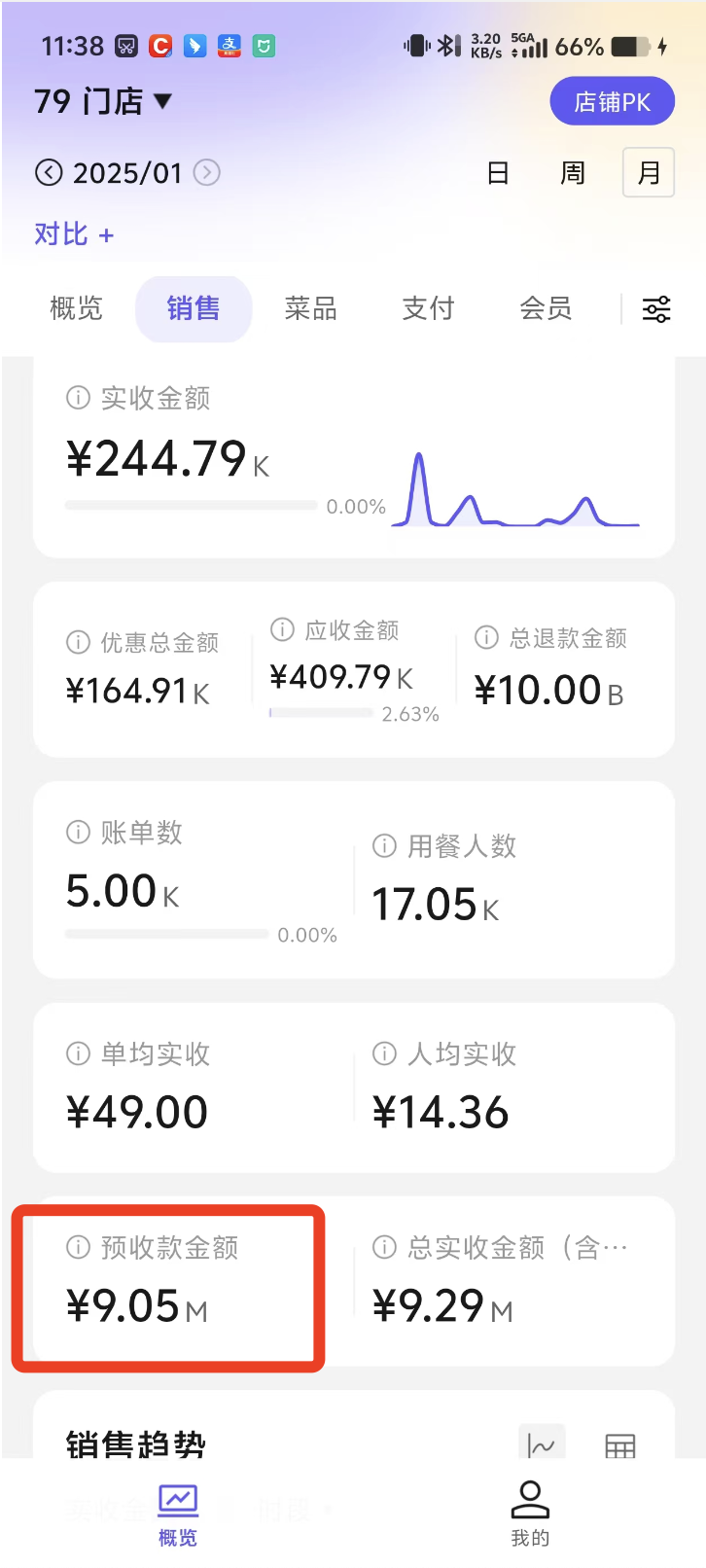Tap the info icon beside 实收金额
706x1568 pixels.
78,398
